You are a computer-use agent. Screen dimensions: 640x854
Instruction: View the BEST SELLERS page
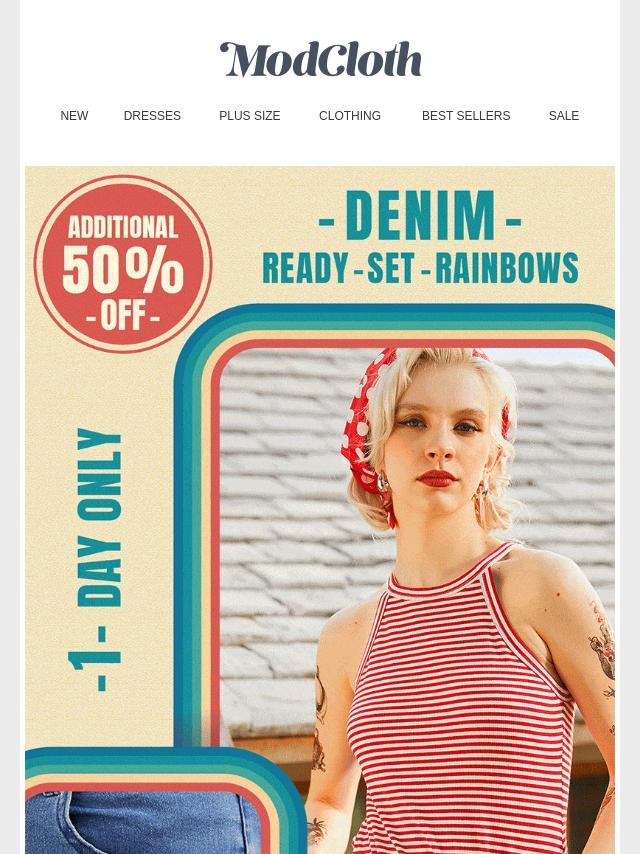point(465,116)
